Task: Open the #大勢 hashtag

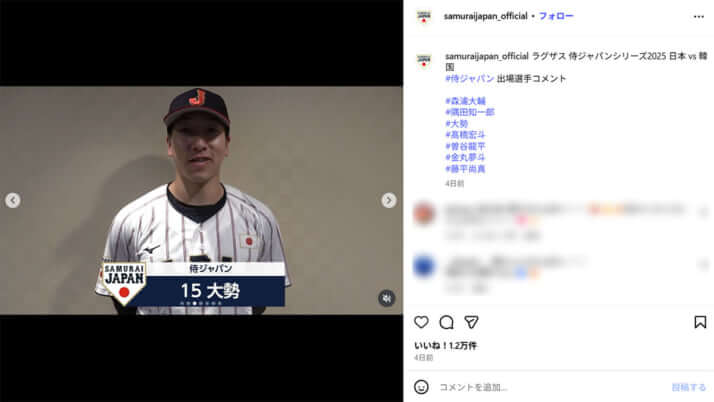Action: pyautogui.click(x=457, y=124)
